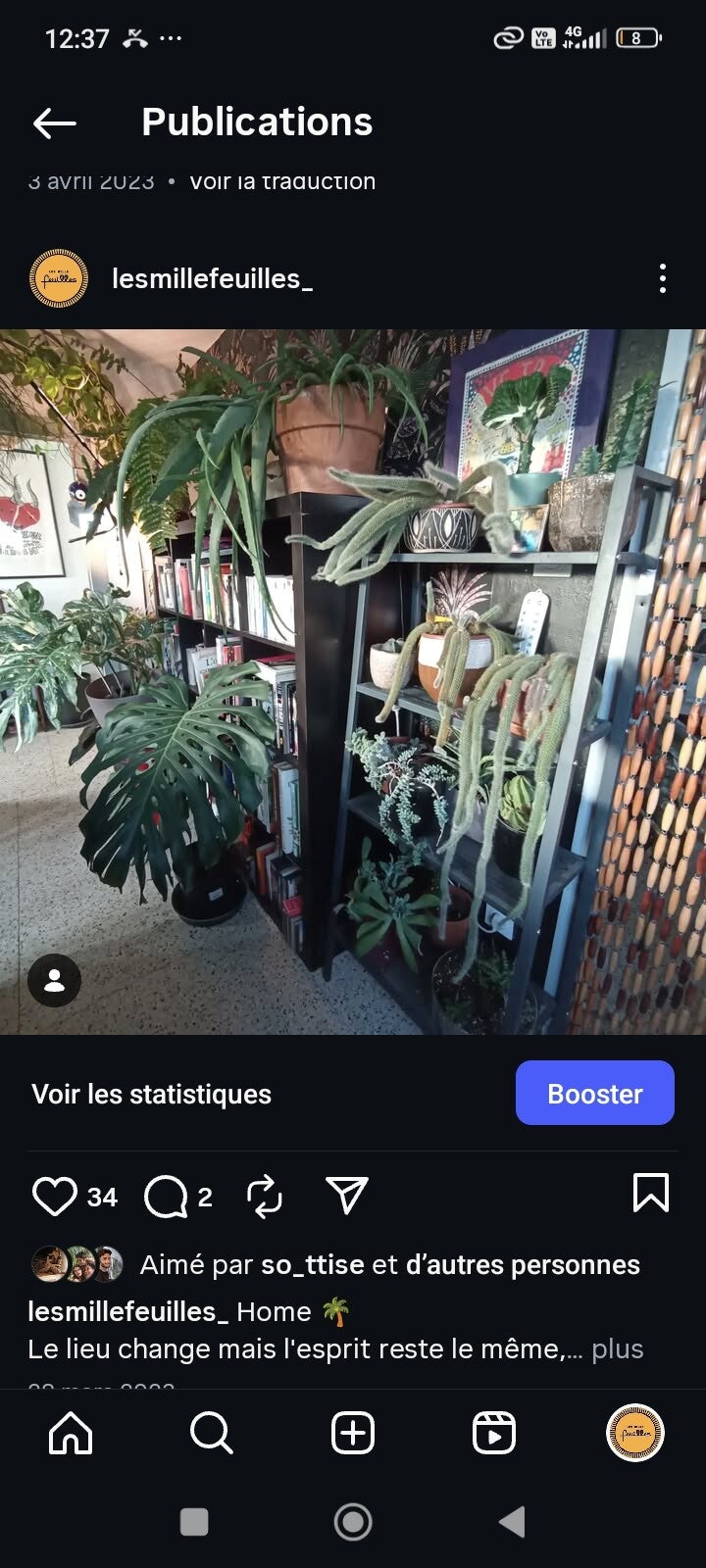Create a new post
Image resolution: width=706 pixels, height=1568 pixels.
tap(353, 1433)
